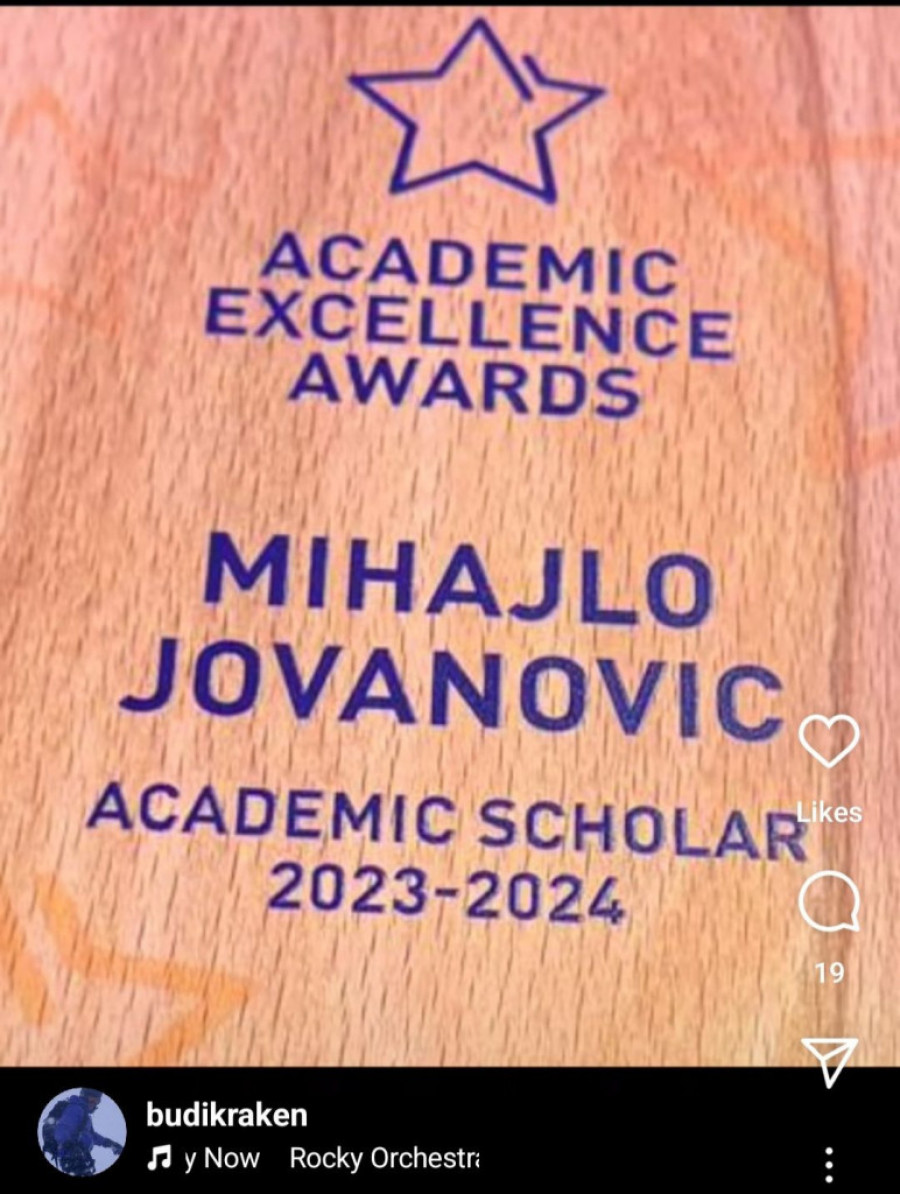View the budikraken username profile
Image resolution: width=900 pixels, height=1194 pixels.
[x=226, y=1114]
